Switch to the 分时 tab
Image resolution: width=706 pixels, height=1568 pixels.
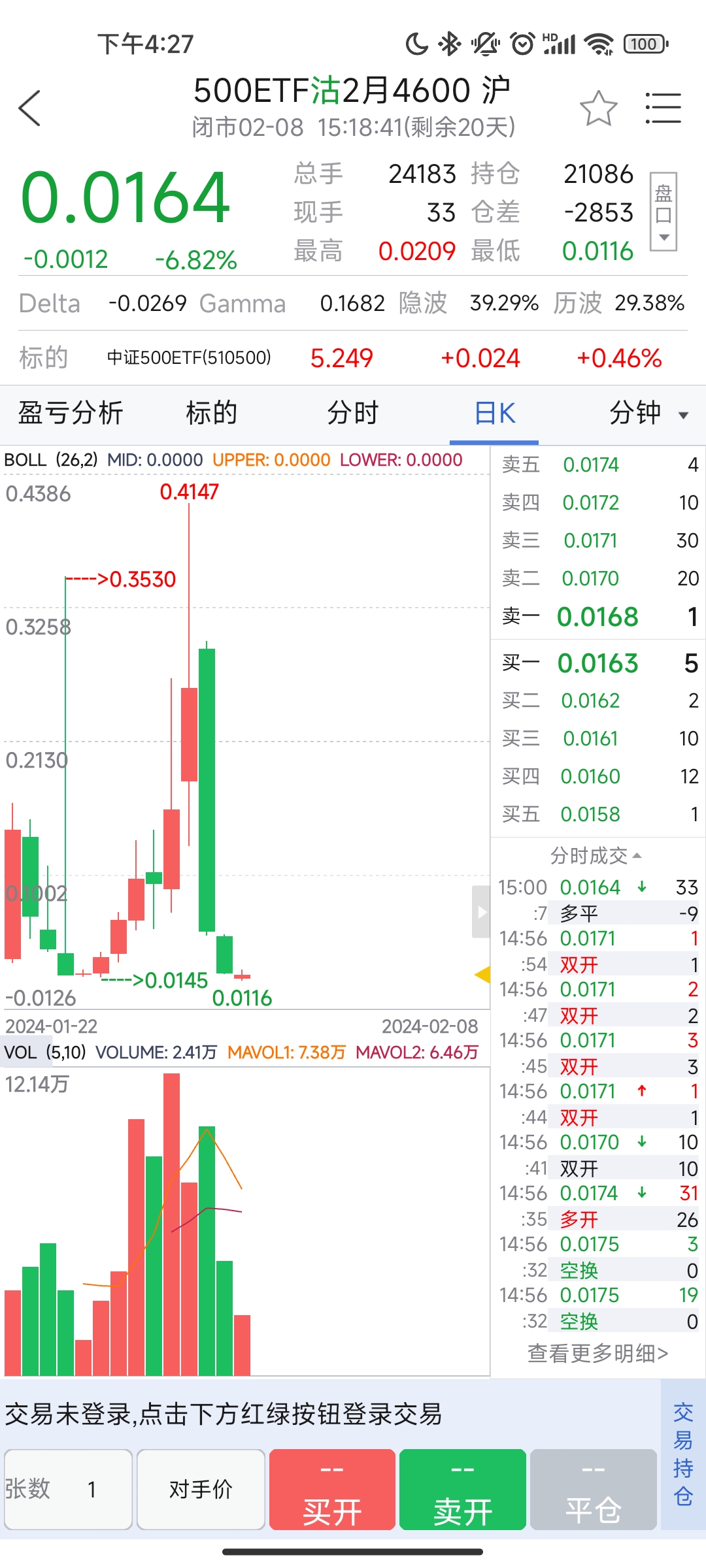(353, 413)
